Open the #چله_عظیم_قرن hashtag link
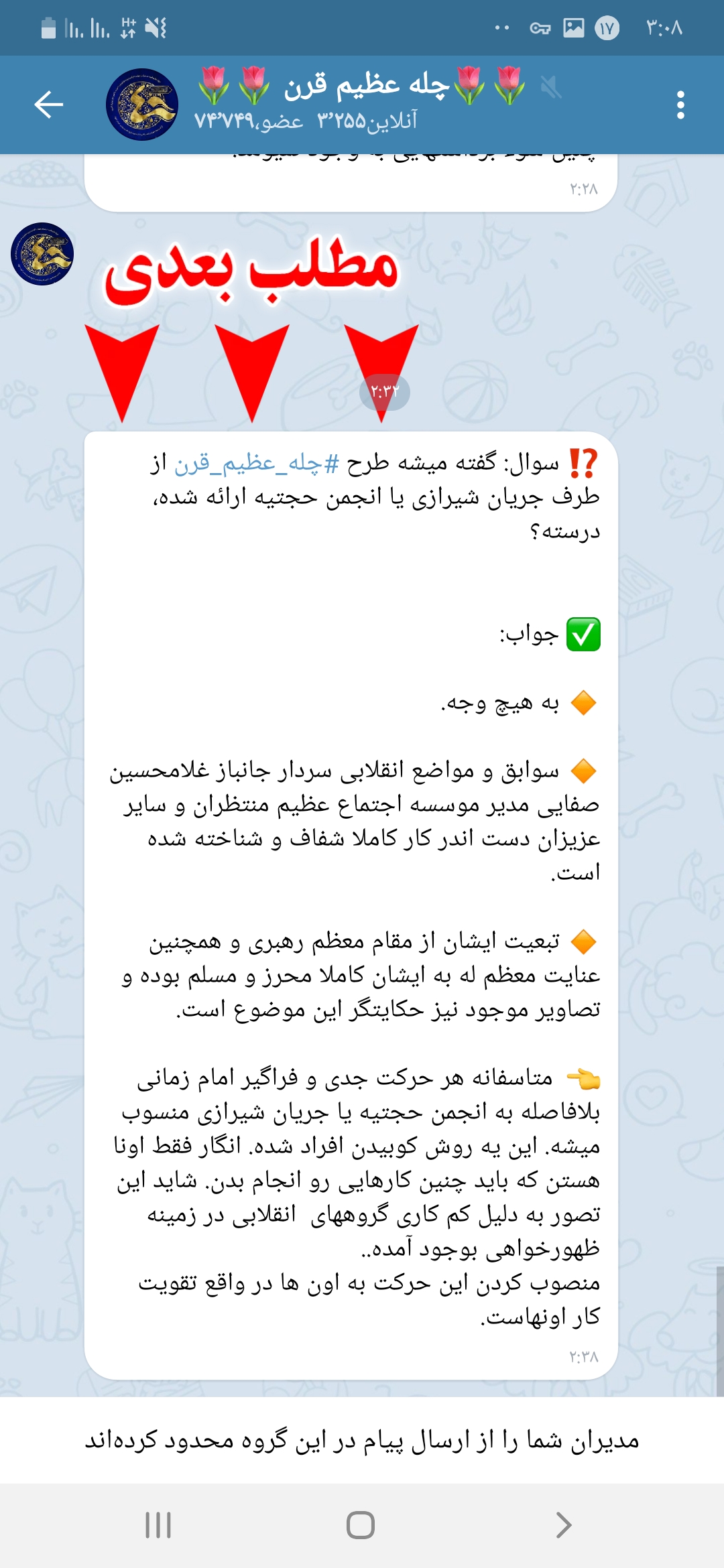724x1568 pixels. pyautogui.click(x=257, y=464)
